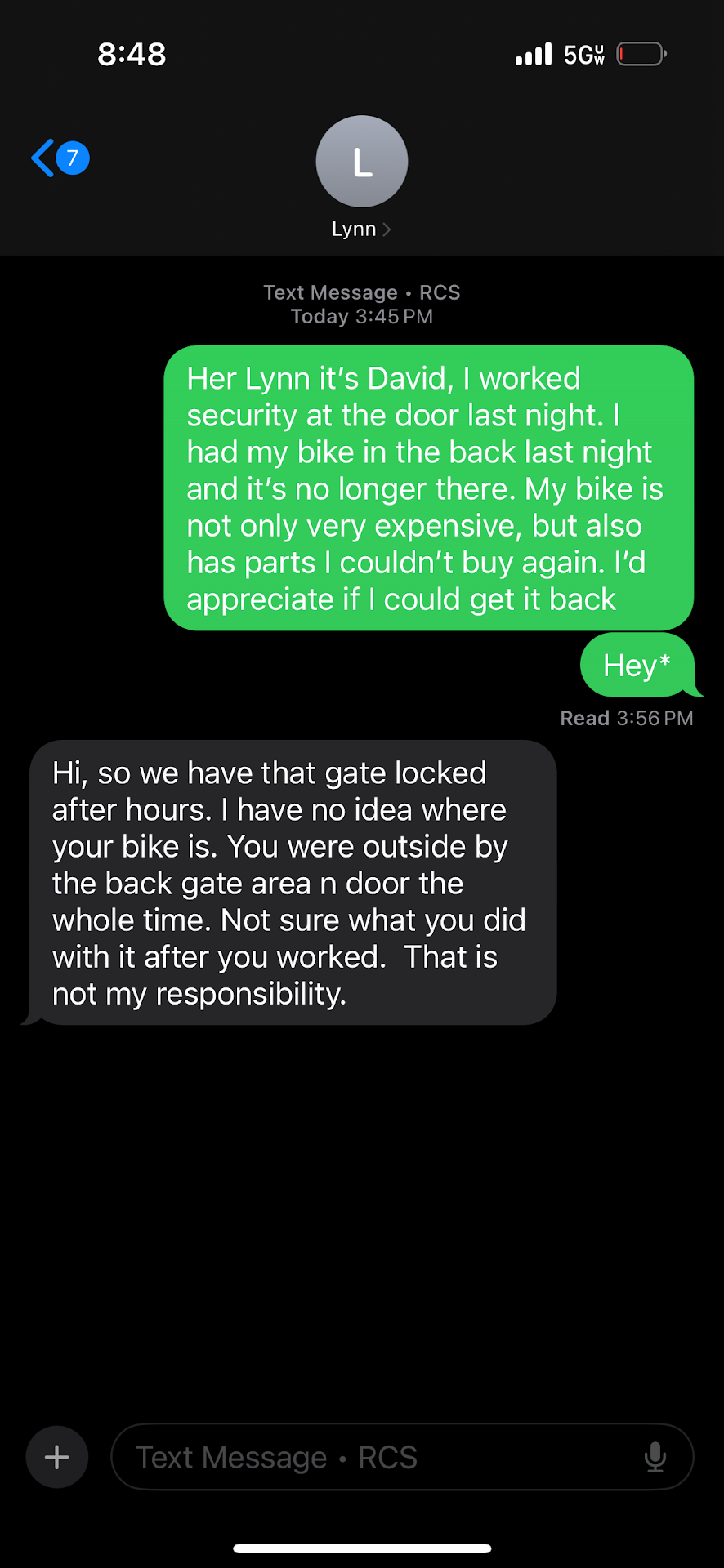Start dictation with the microphone icon
This screenshot has width=724, height=1568.
(x=655, y=1457)
